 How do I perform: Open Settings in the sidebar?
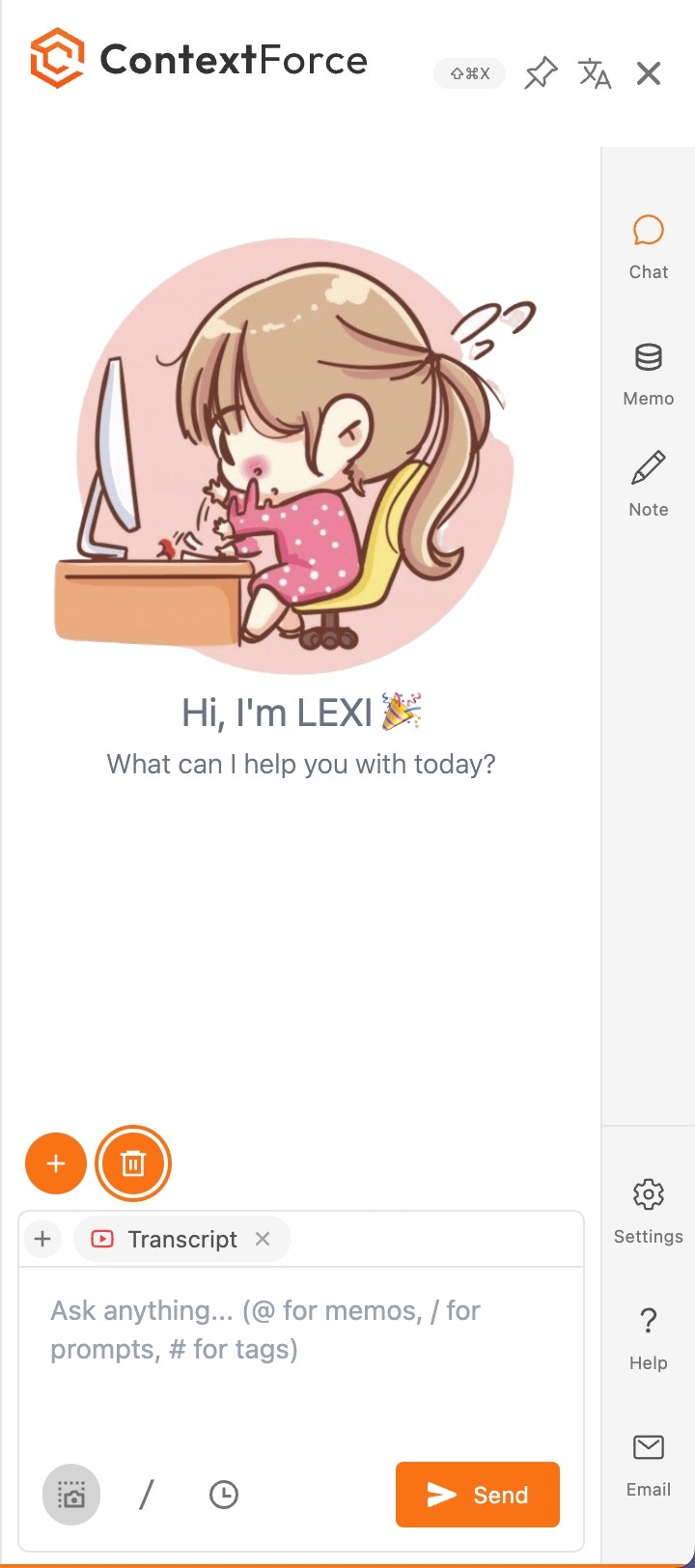coord(648,1211)
